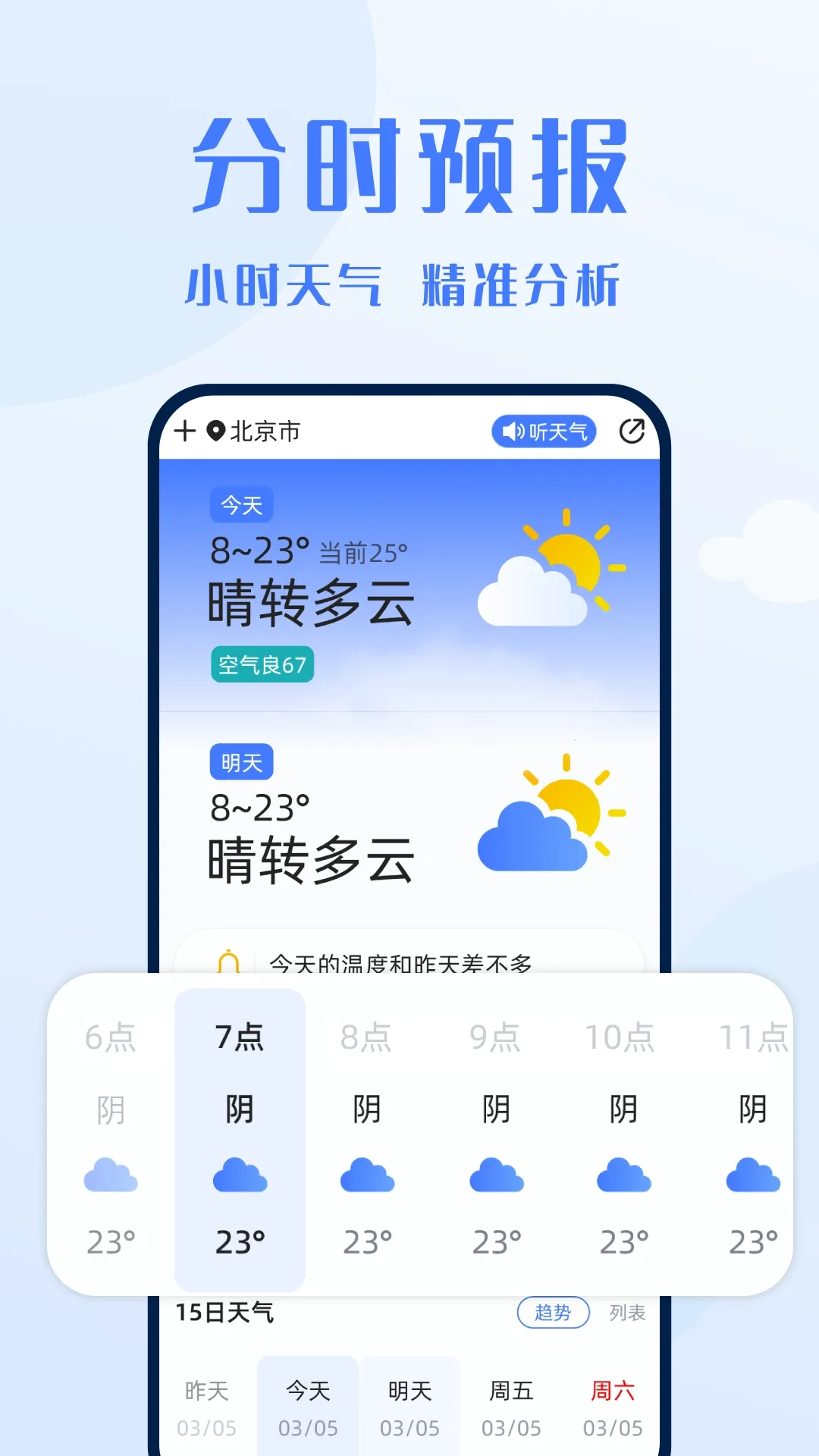Screen dimensions: 819x1456
Task: Switch 15日天气 to 列表 view
Action: click(x=626, y=1310)
